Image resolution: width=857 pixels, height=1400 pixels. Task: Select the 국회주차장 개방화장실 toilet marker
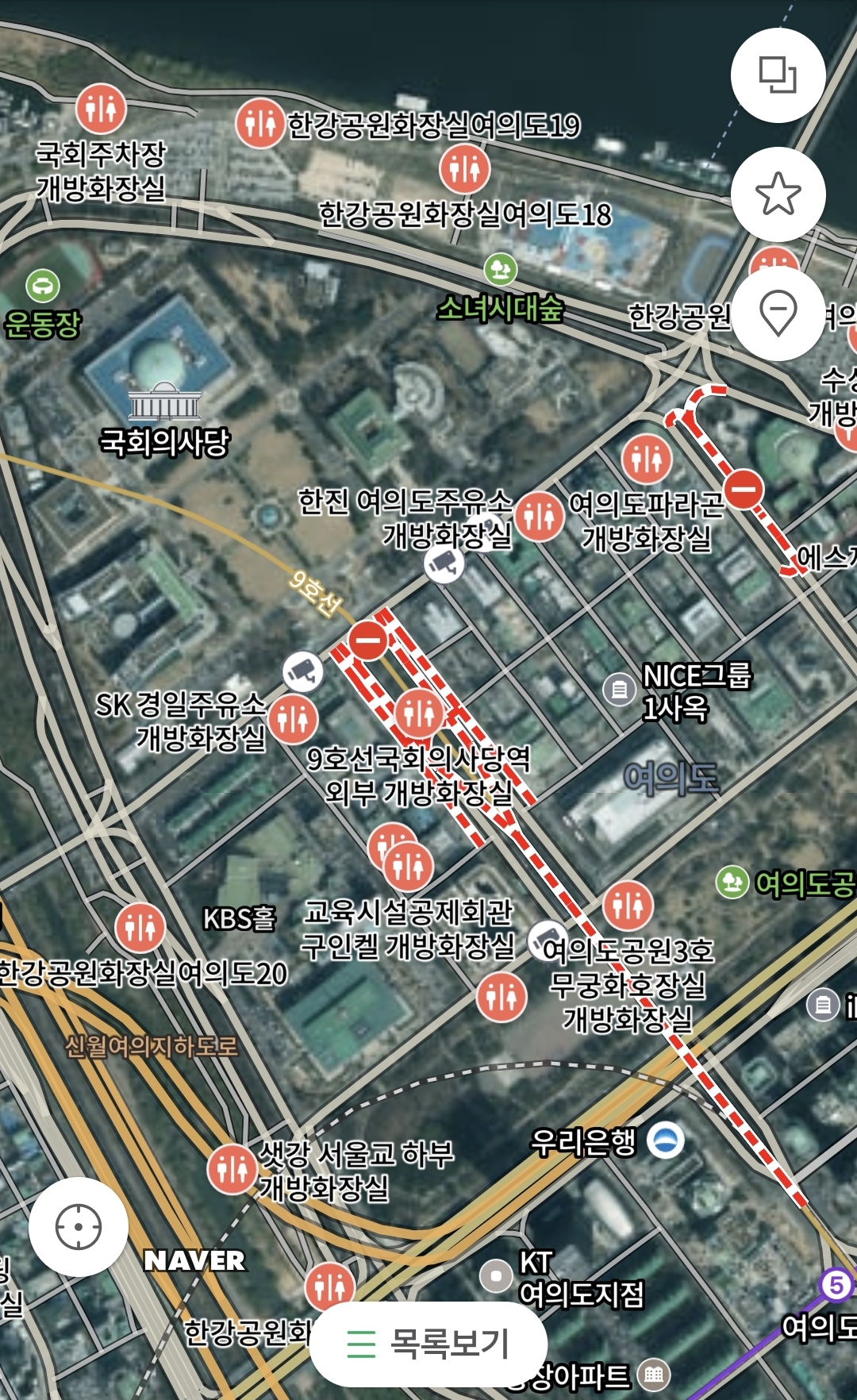tap(99, 110)
